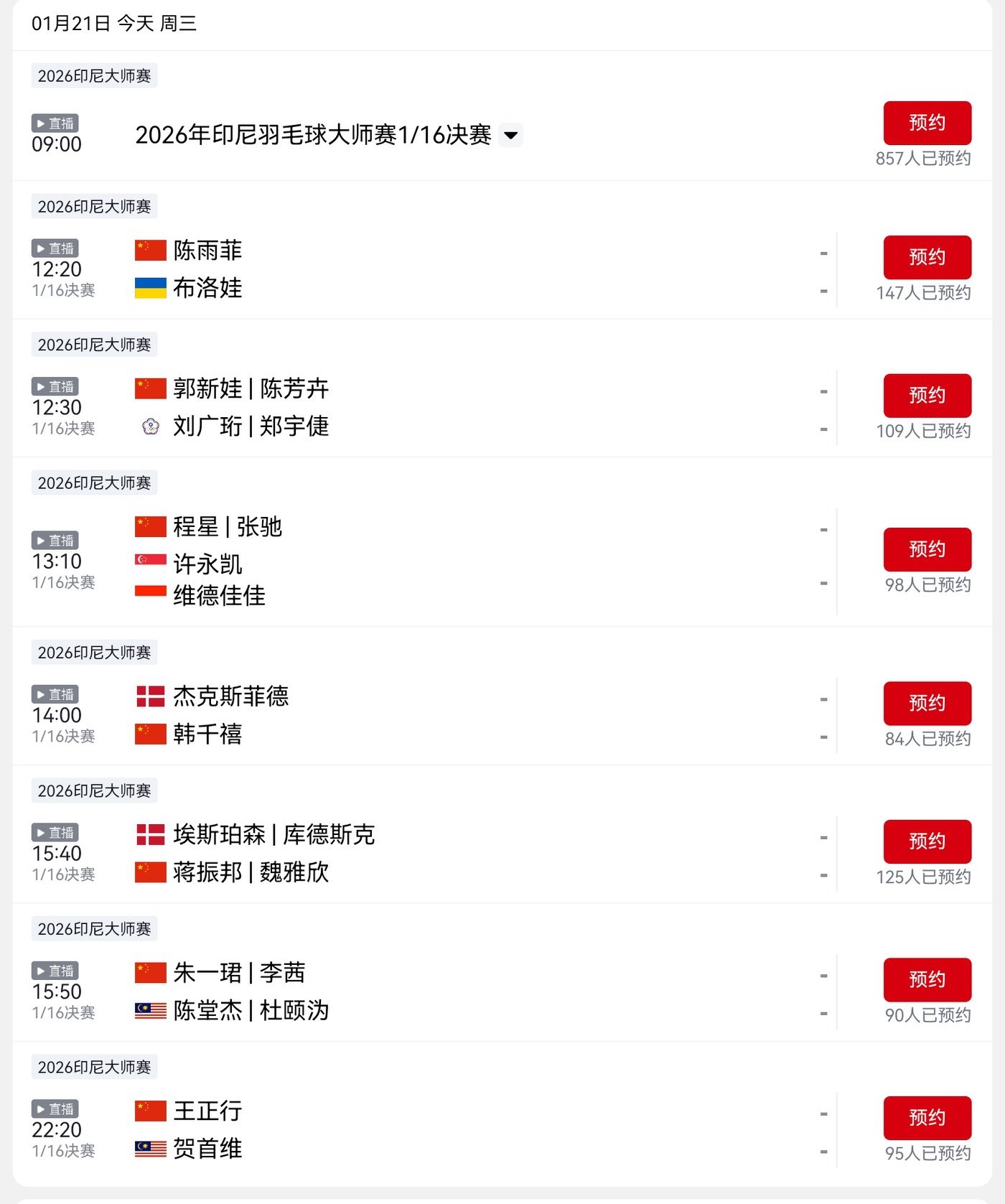Reserve the 13:10 程星 | 张驰 match
The image size is (1005, 1204).
pos(927,549)
